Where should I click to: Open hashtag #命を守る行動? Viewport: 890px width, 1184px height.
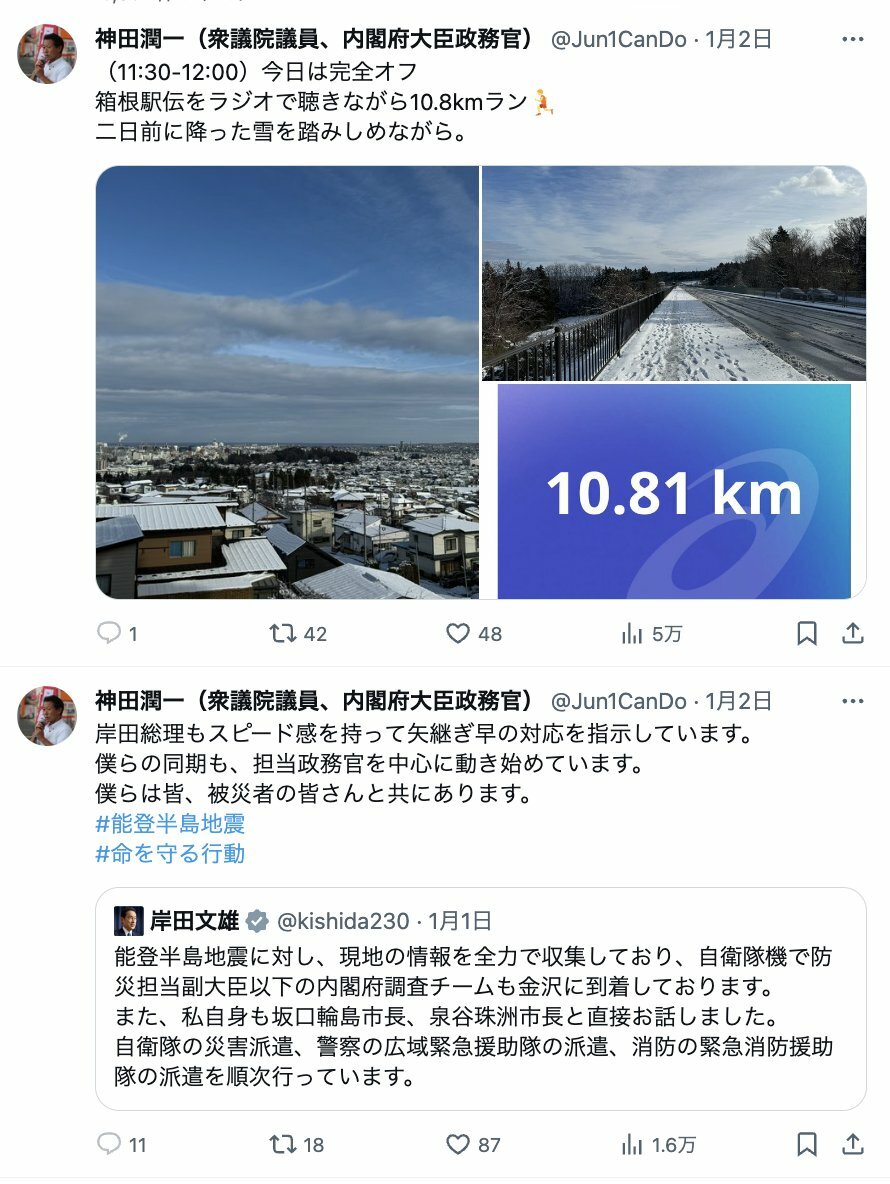[170, 854]
